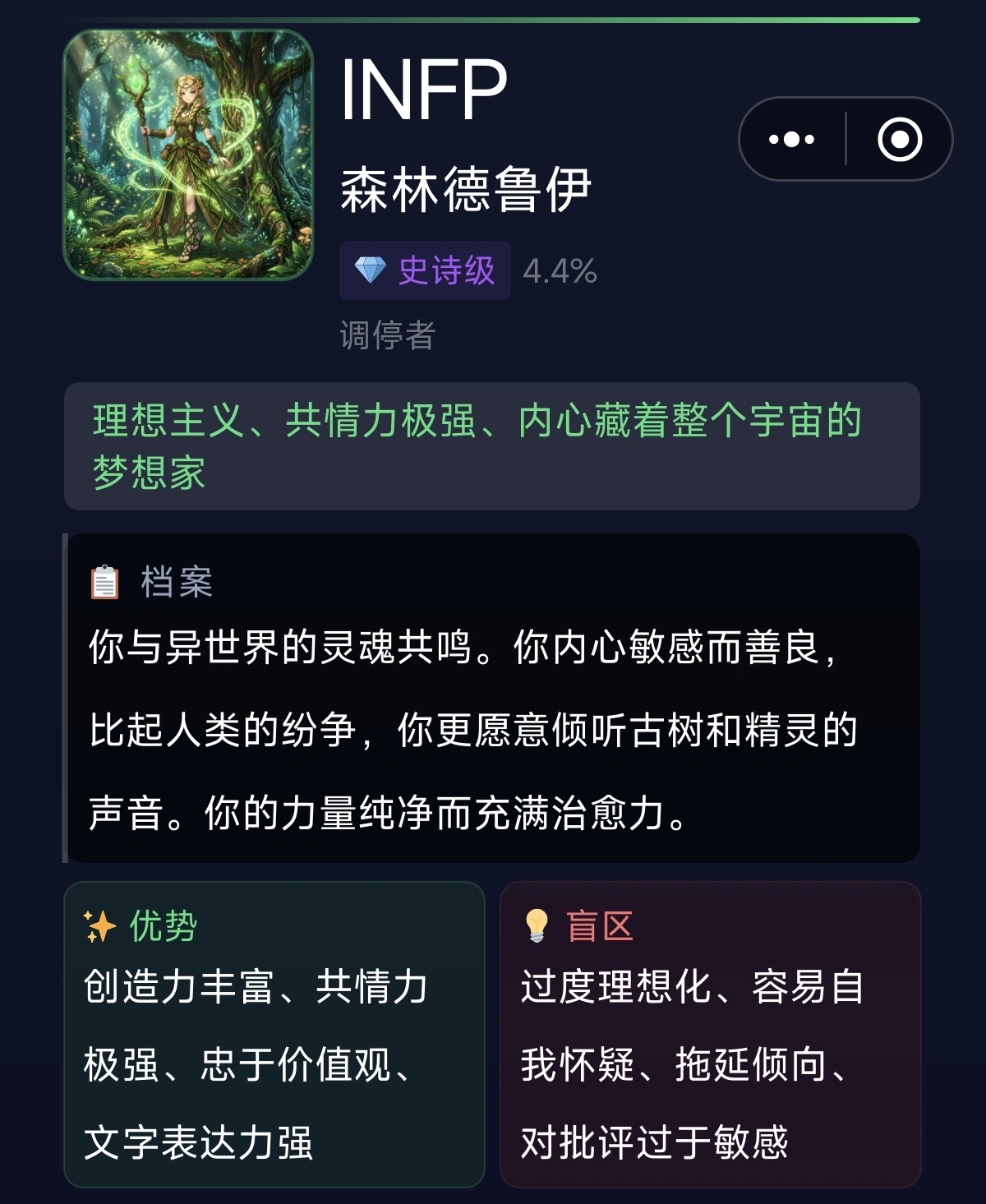
Task: Close the mini program via the circle button
Action: pos(900,140)
